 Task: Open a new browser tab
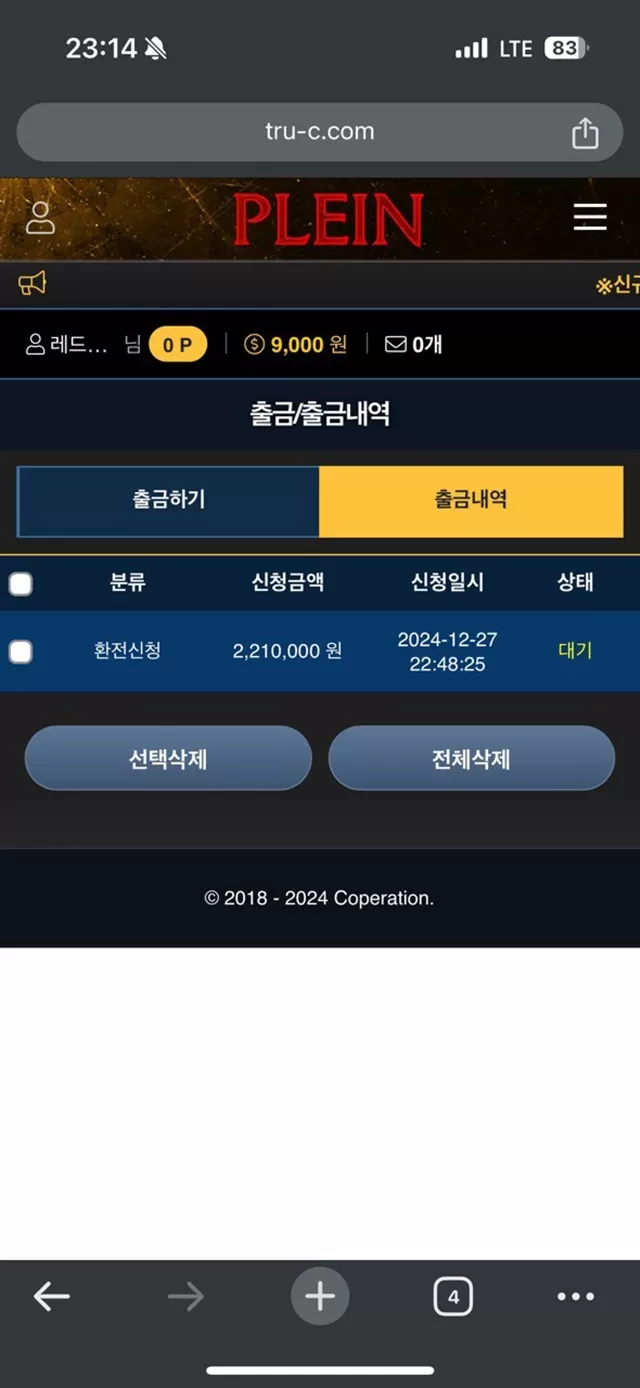tap(320, 1297)
